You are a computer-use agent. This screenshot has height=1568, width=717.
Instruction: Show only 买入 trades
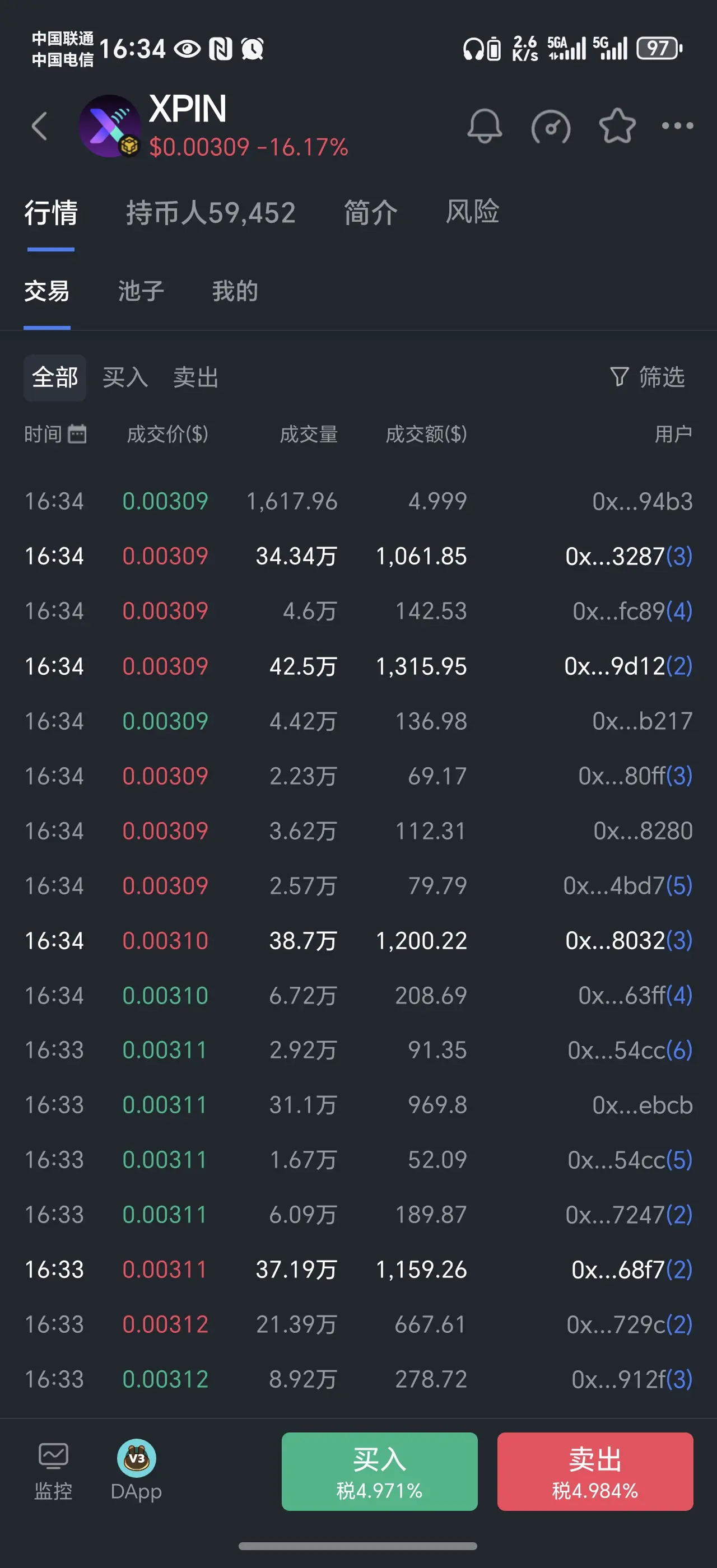pos(125,377)
